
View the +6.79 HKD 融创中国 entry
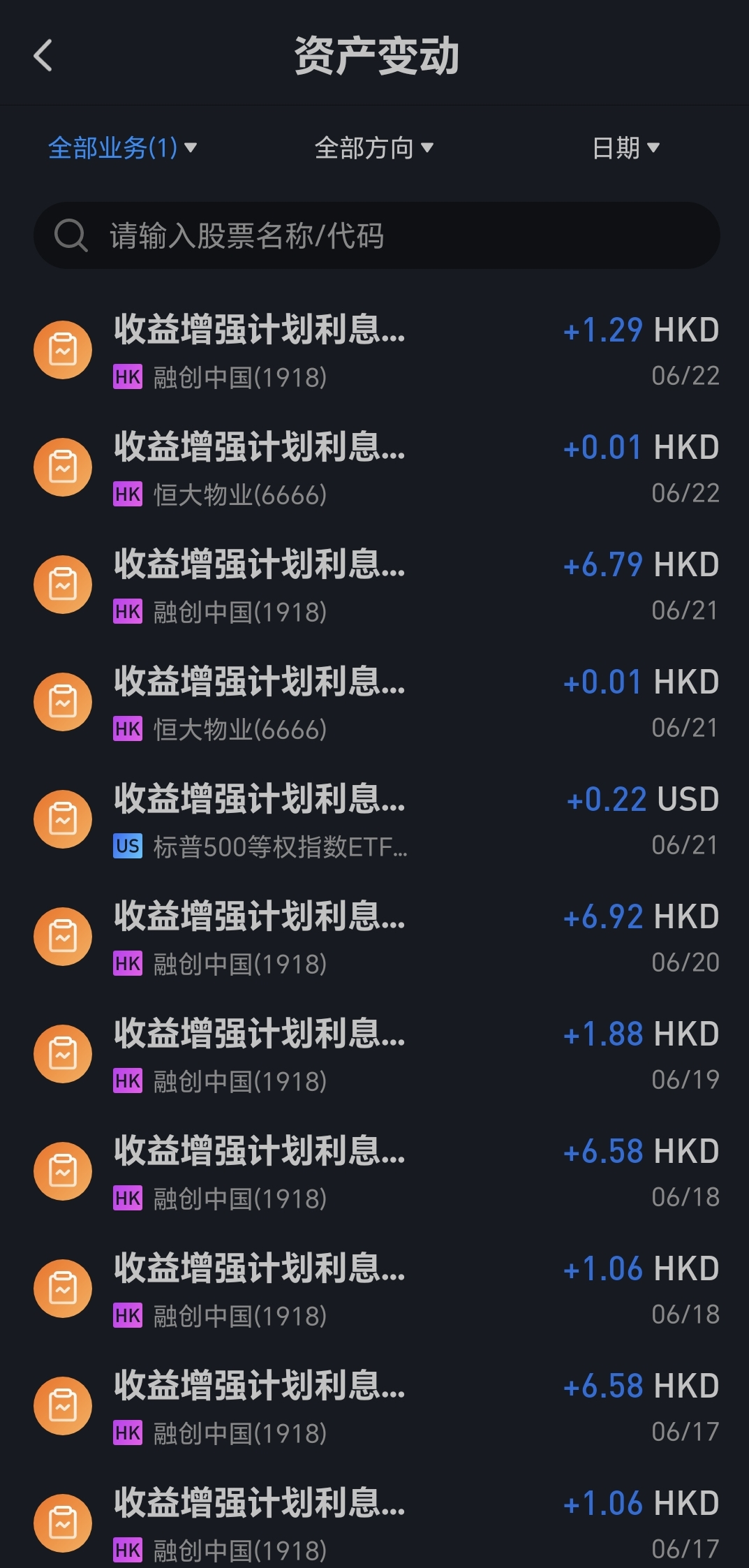[x=377, y=585]
